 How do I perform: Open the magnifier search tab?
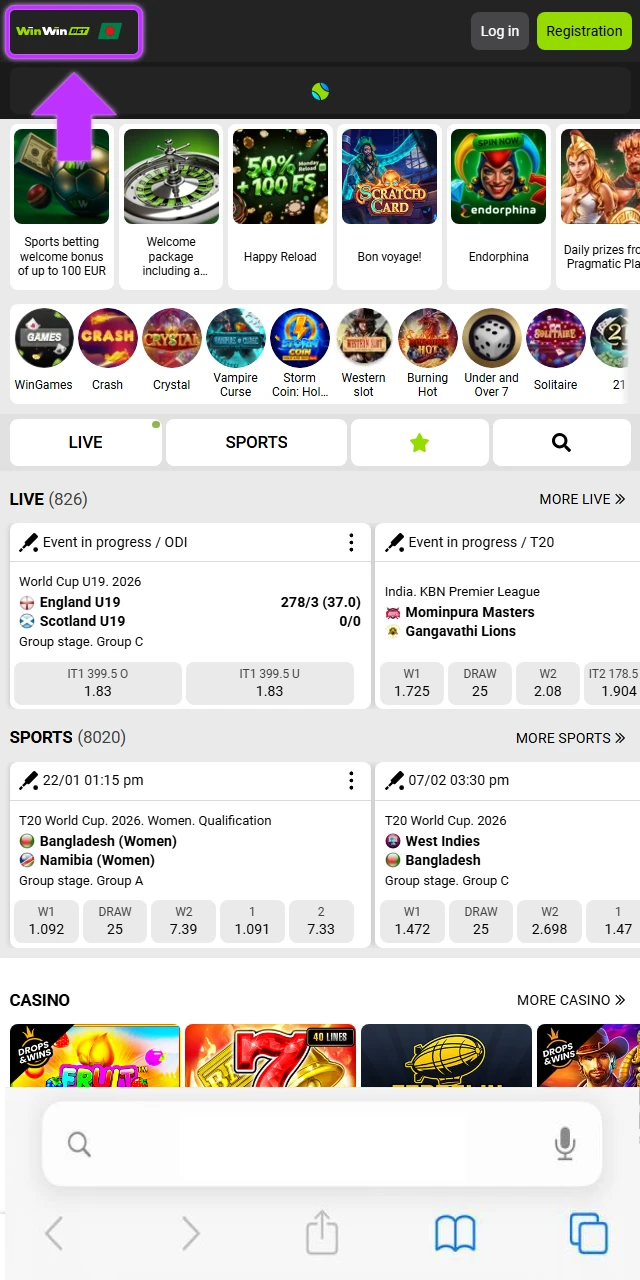[x=561, y=442]
